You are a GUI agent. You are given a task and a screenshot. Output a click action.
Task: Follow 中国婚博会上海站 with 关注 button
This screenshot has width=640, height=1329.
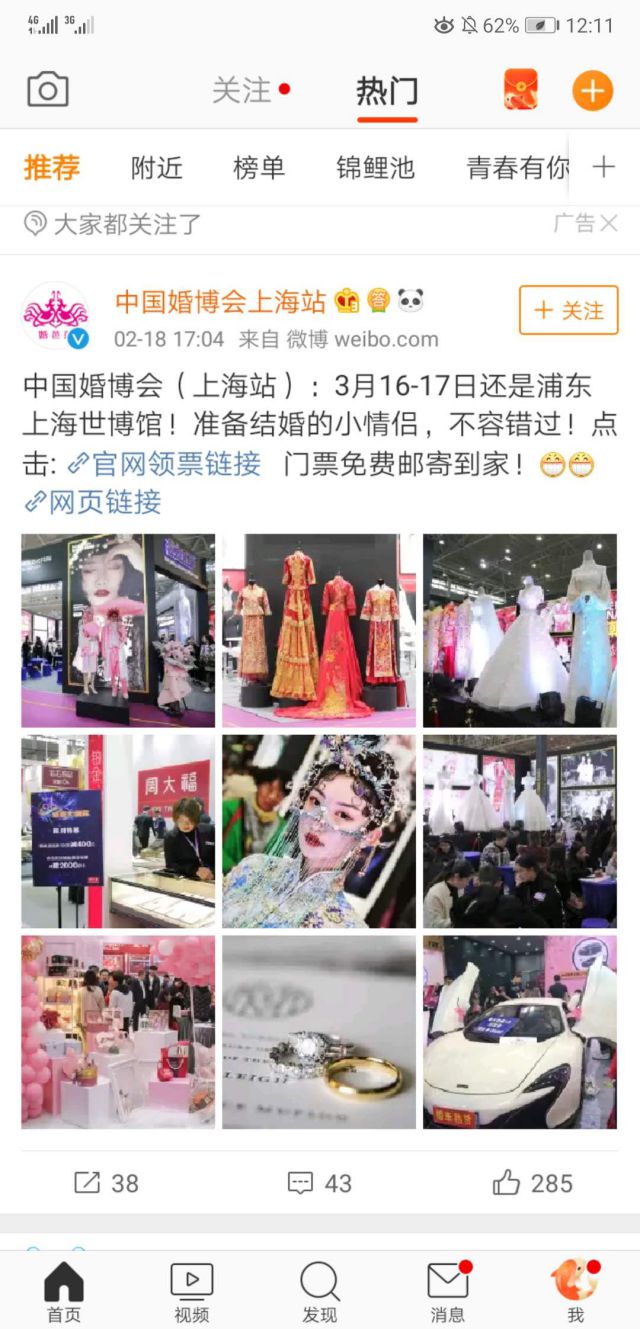coord(568,310)
